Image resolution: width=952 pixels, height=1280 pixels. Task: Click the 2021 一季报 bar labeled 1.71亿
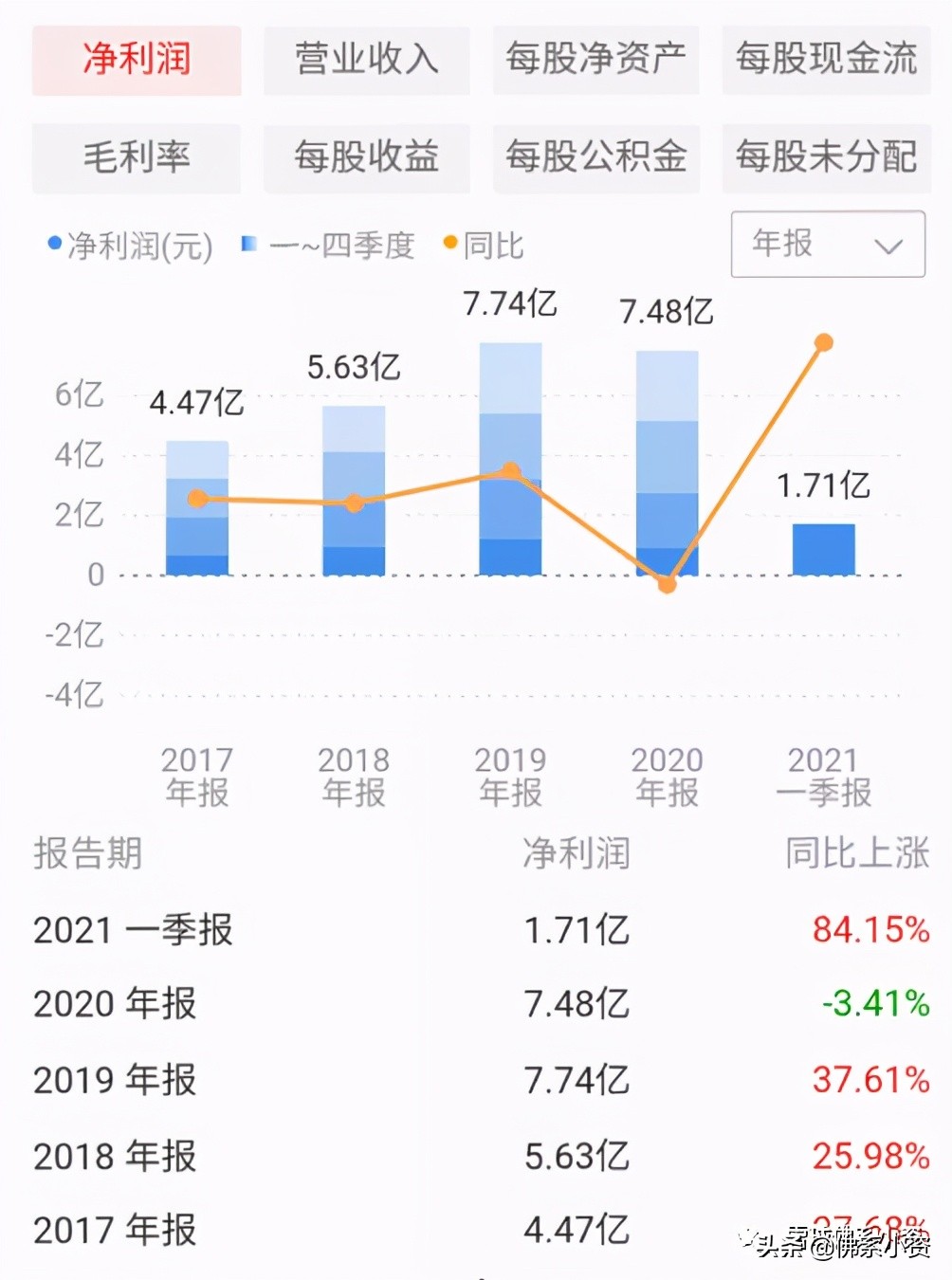(823, 550)
